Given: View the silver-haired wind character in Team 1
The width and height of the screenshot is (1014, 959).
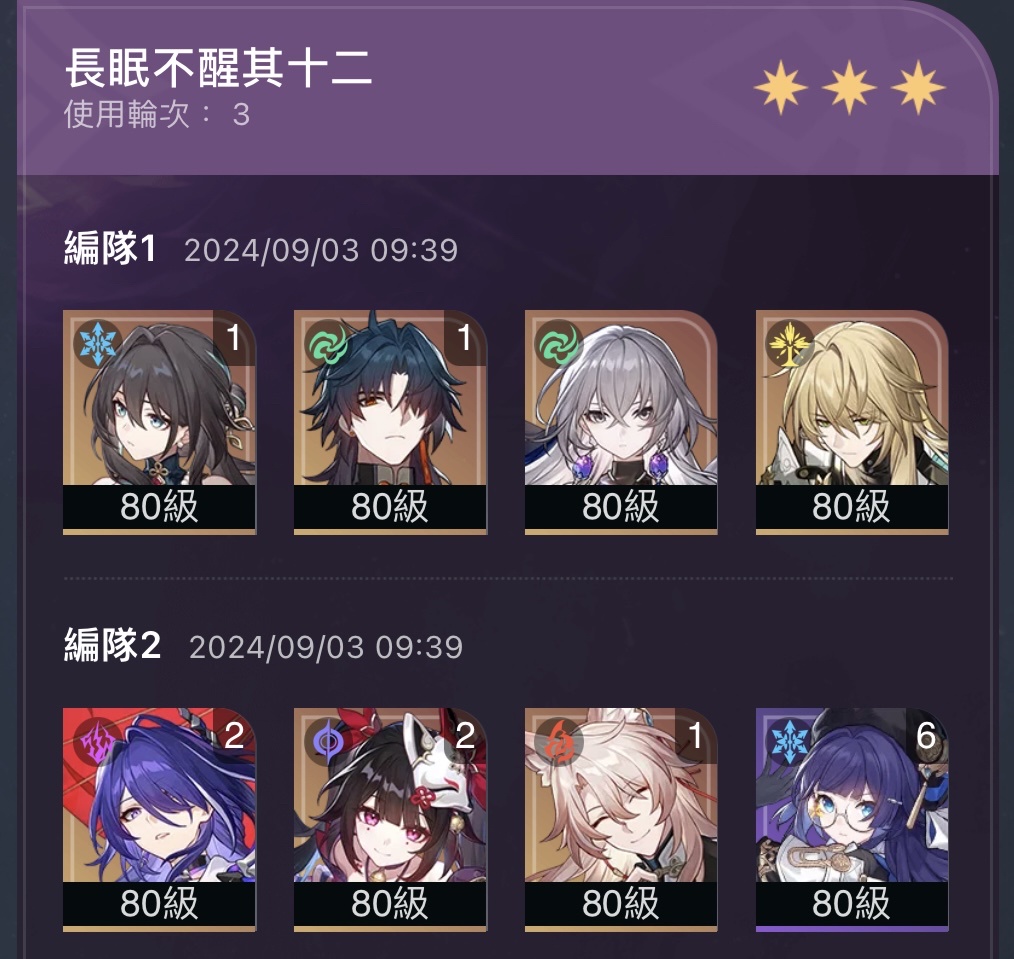Looking at the screenshot, I should (x=621, y=420).
